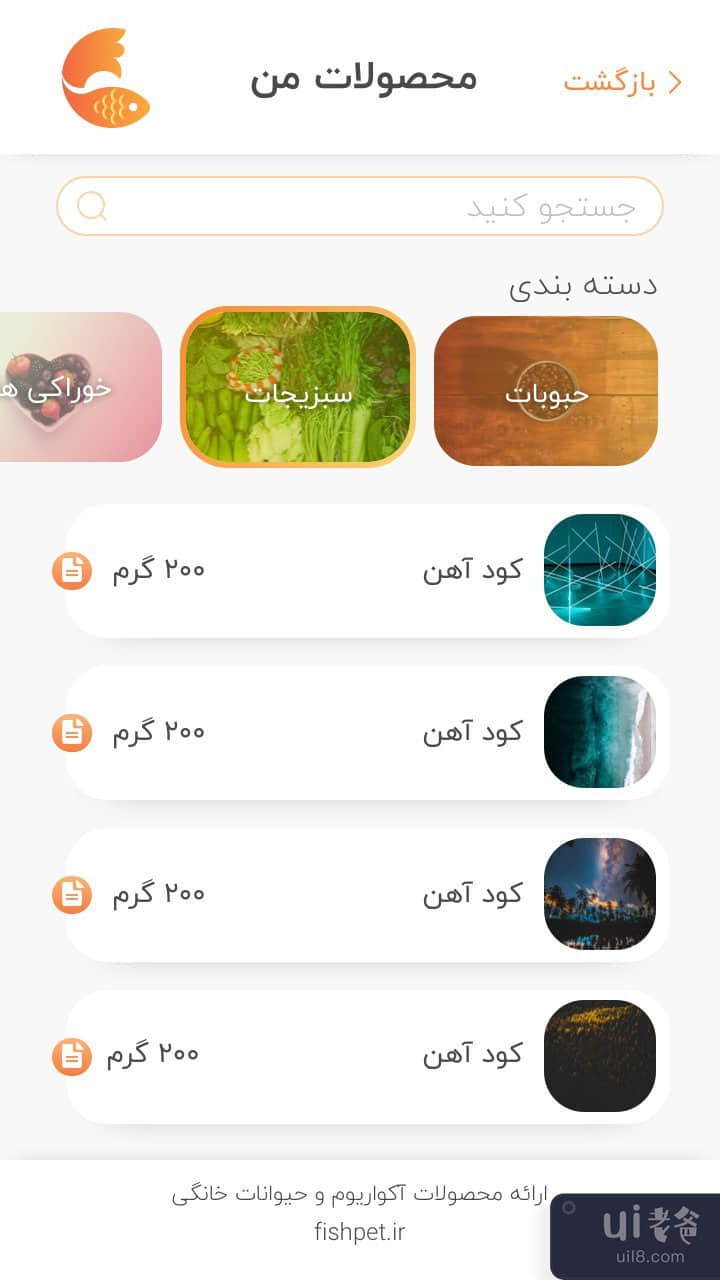Go back using the بازگشت button
The height and width of the screenshot is (1280, 720).
pyautogui.click(x=622, y=82)
